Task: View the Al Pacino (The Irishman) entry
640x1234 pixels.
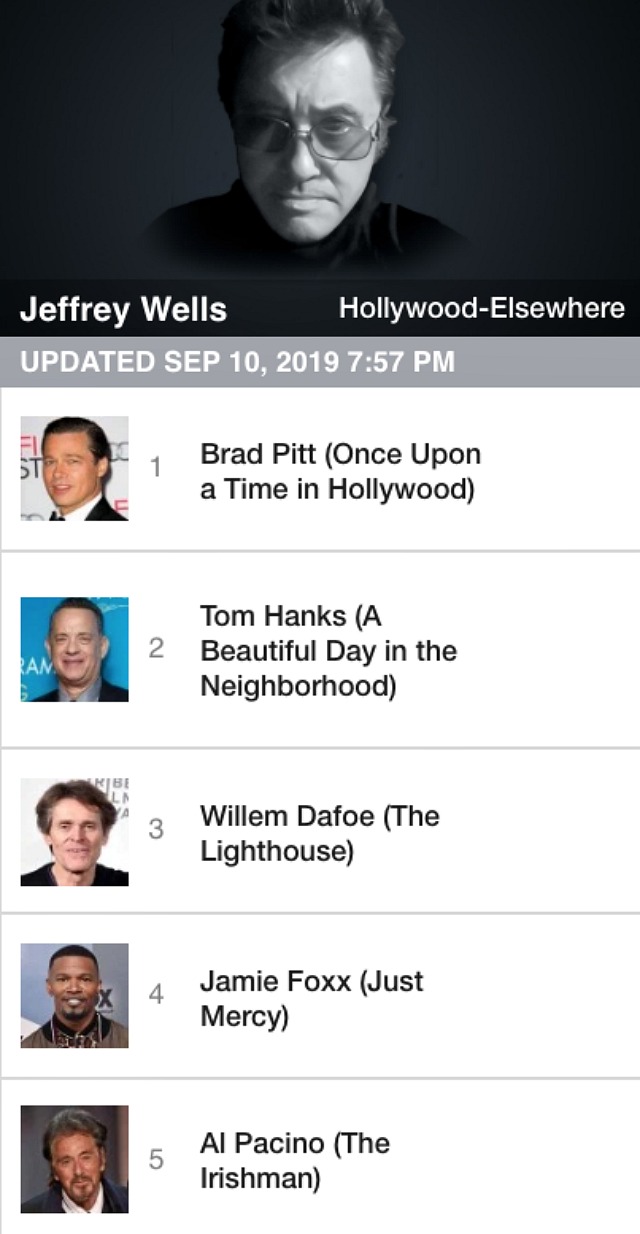Action: click(x=320, y=1157)
